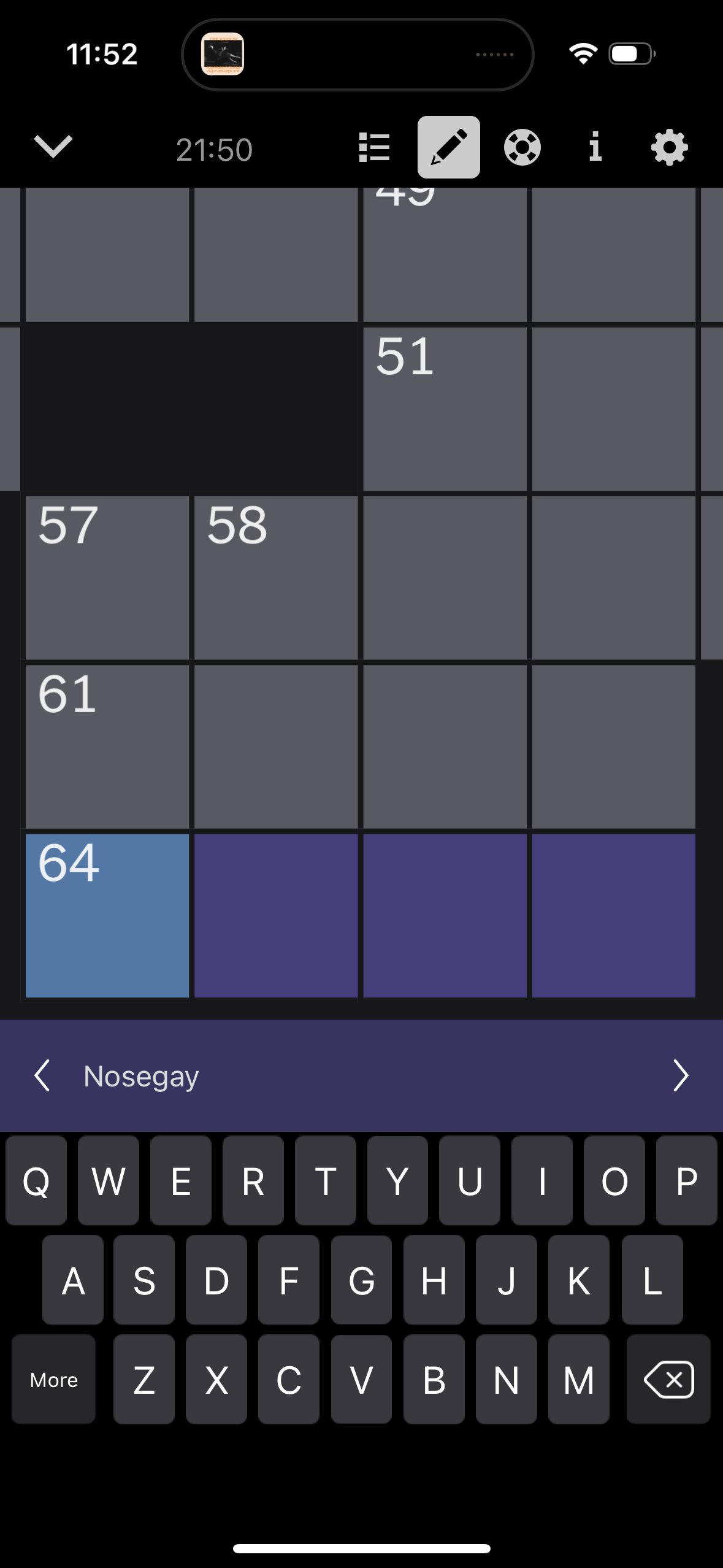Viewport: 723px width, 1568px height.
Task: Select crossword square 64
Action: [x=107, y=915]
